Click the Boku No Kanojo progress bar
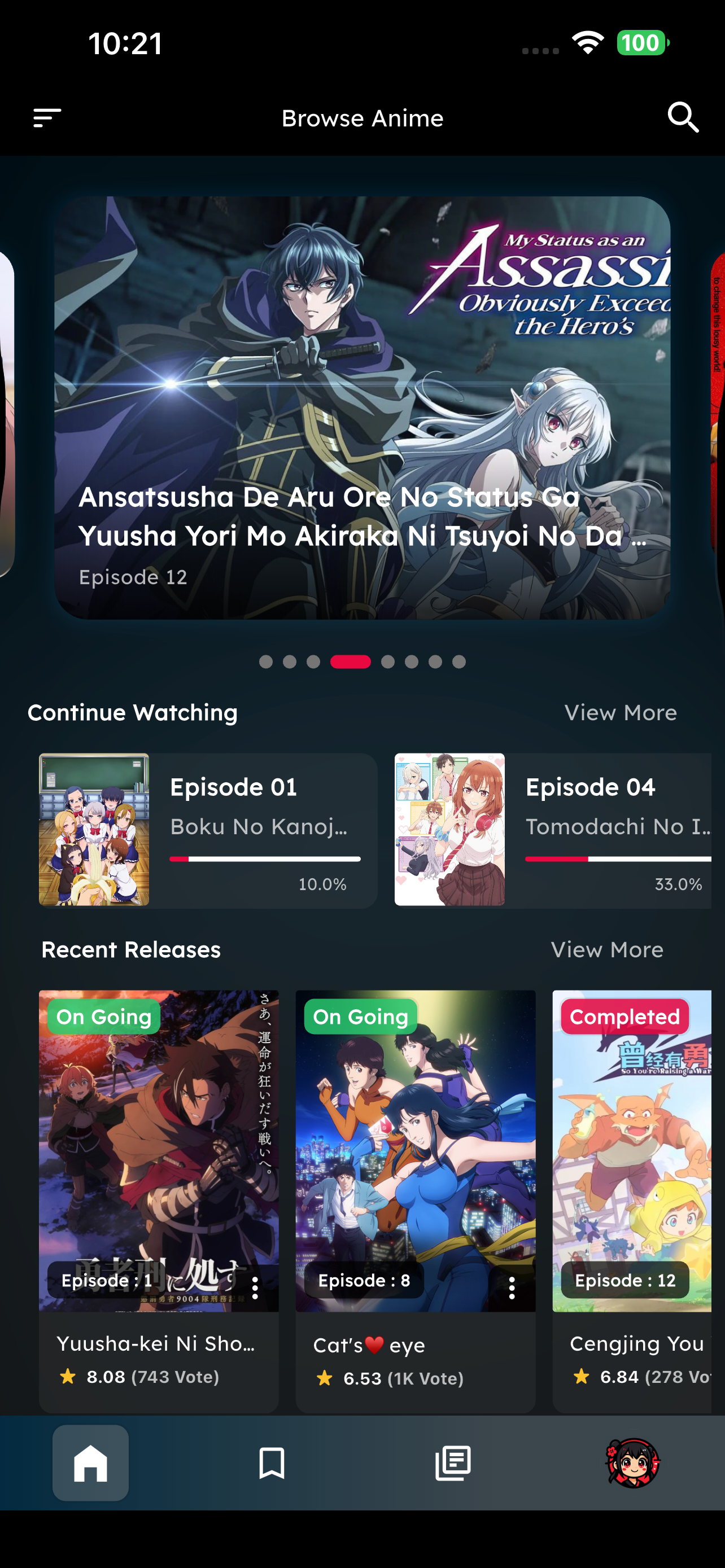Image resolution: width=725 pixels, height=1568 pixels. pos(265,859)
